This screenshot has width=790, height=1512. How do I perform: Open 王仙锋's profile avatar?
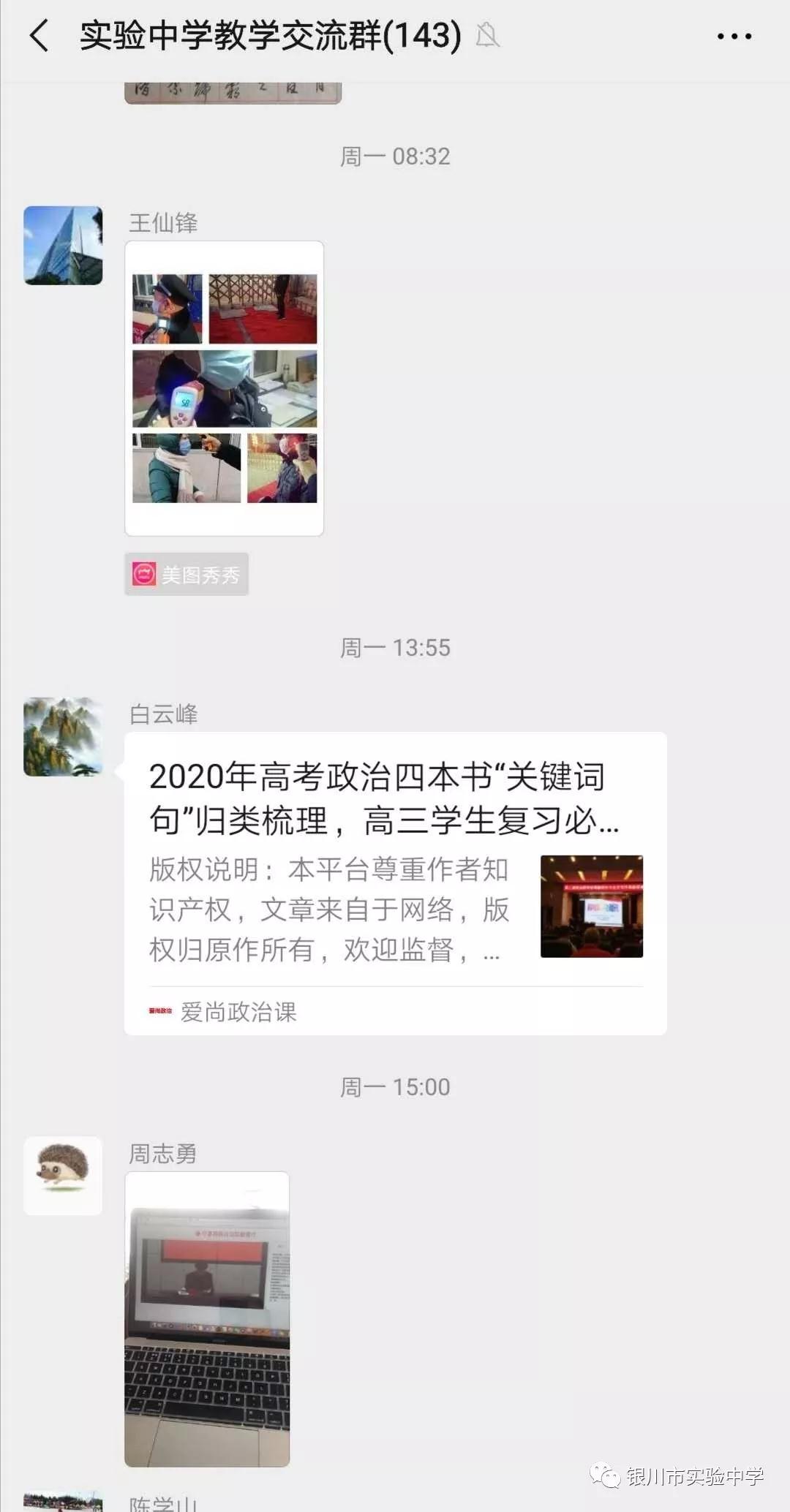[63, 246]
